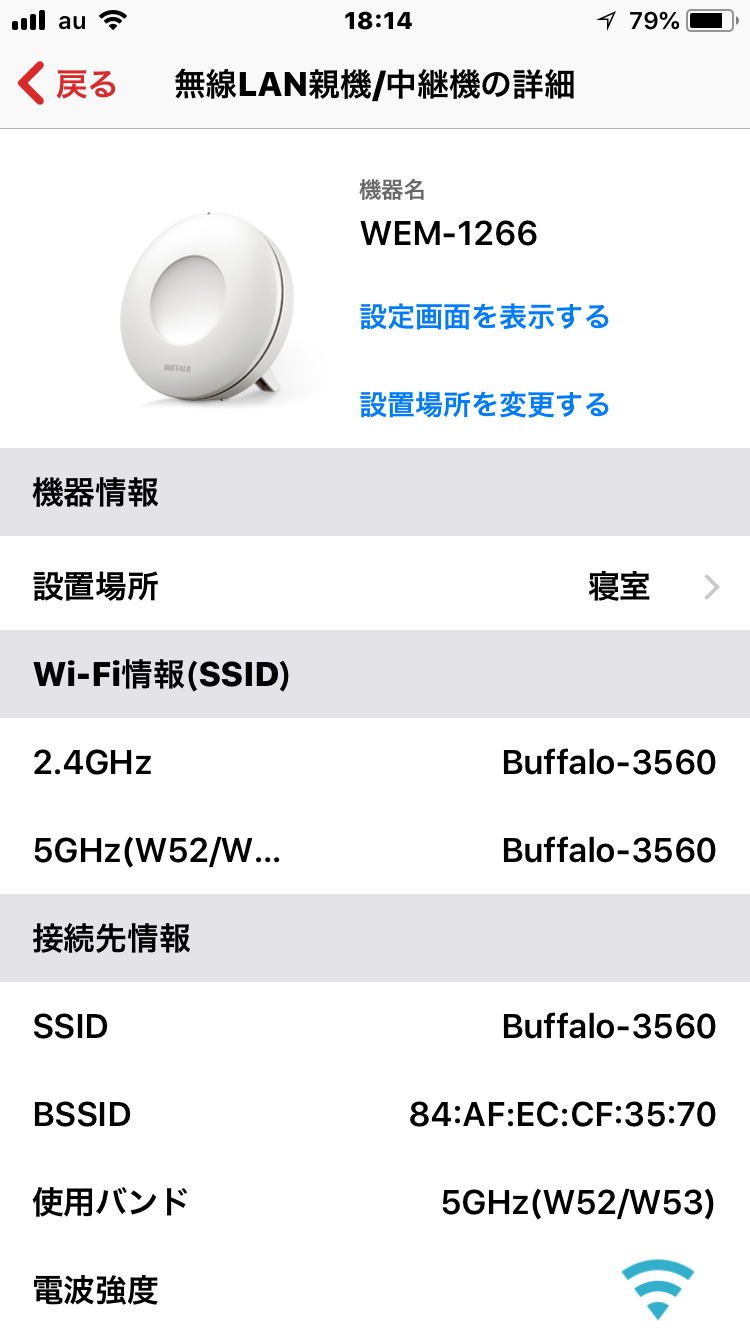This screenshot has height=1334, width=750.
Task: Open the 設定画面を表示する link
Action: pos(484,317)
